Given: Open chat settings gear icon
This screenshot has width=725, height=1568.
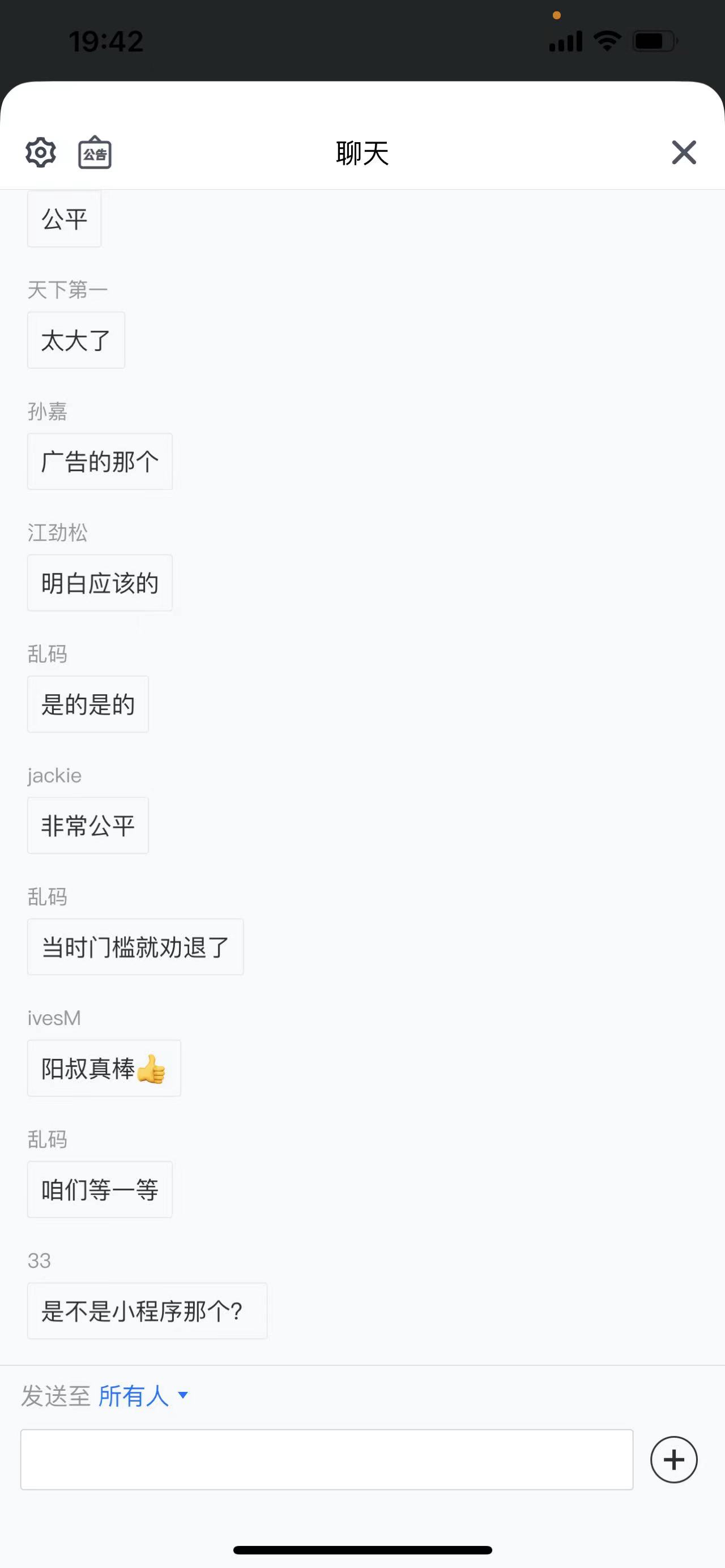Looking at the screenshot, I should [40, 152].
